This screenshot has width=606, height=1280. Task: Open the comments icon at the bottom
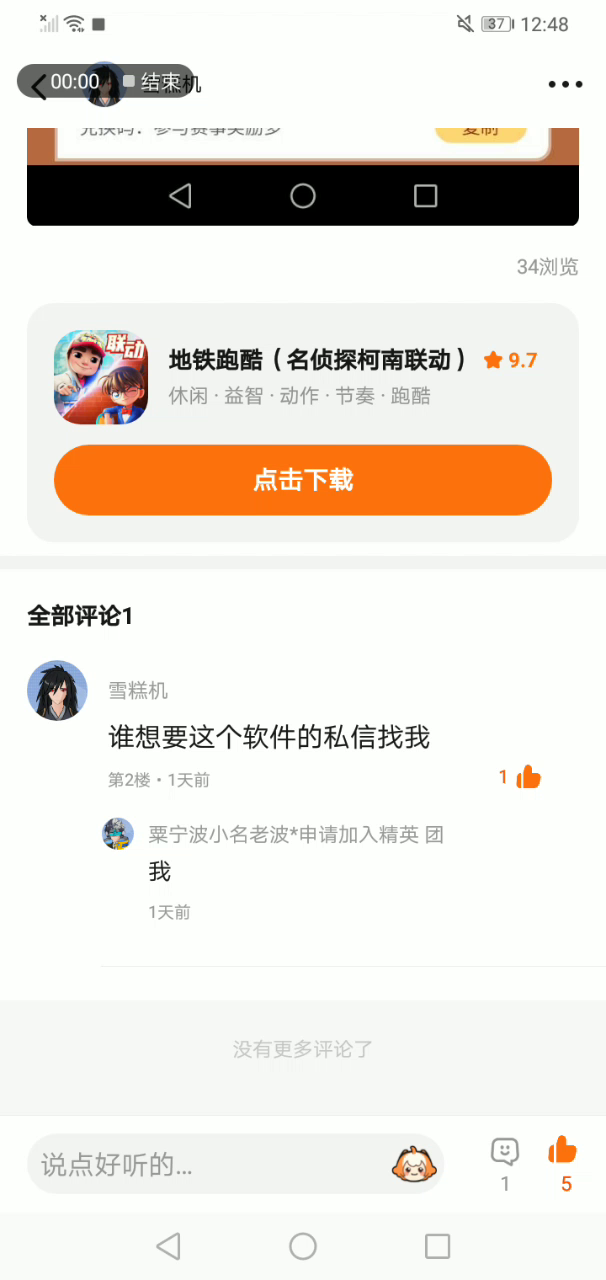click(505, 1153)
